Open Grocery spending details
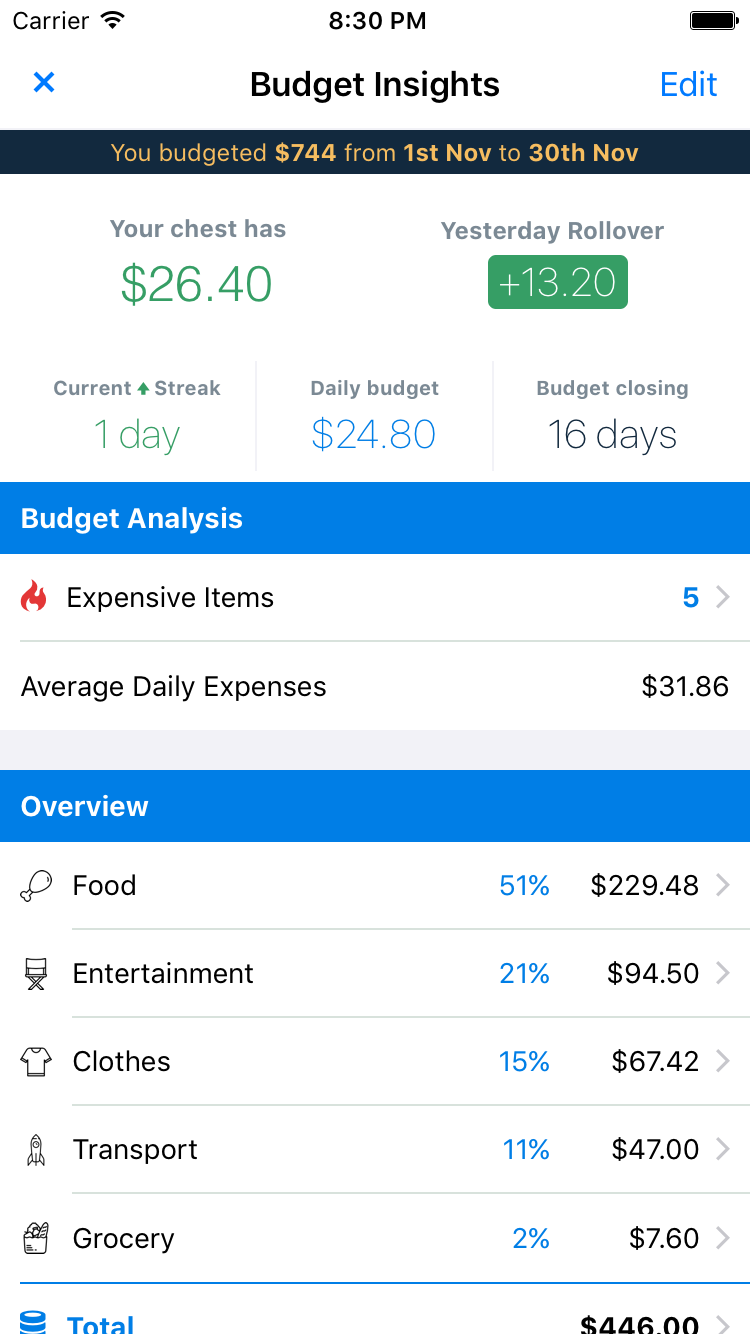The height and width of the screenshot is (1334, 750). point(375,1239)
